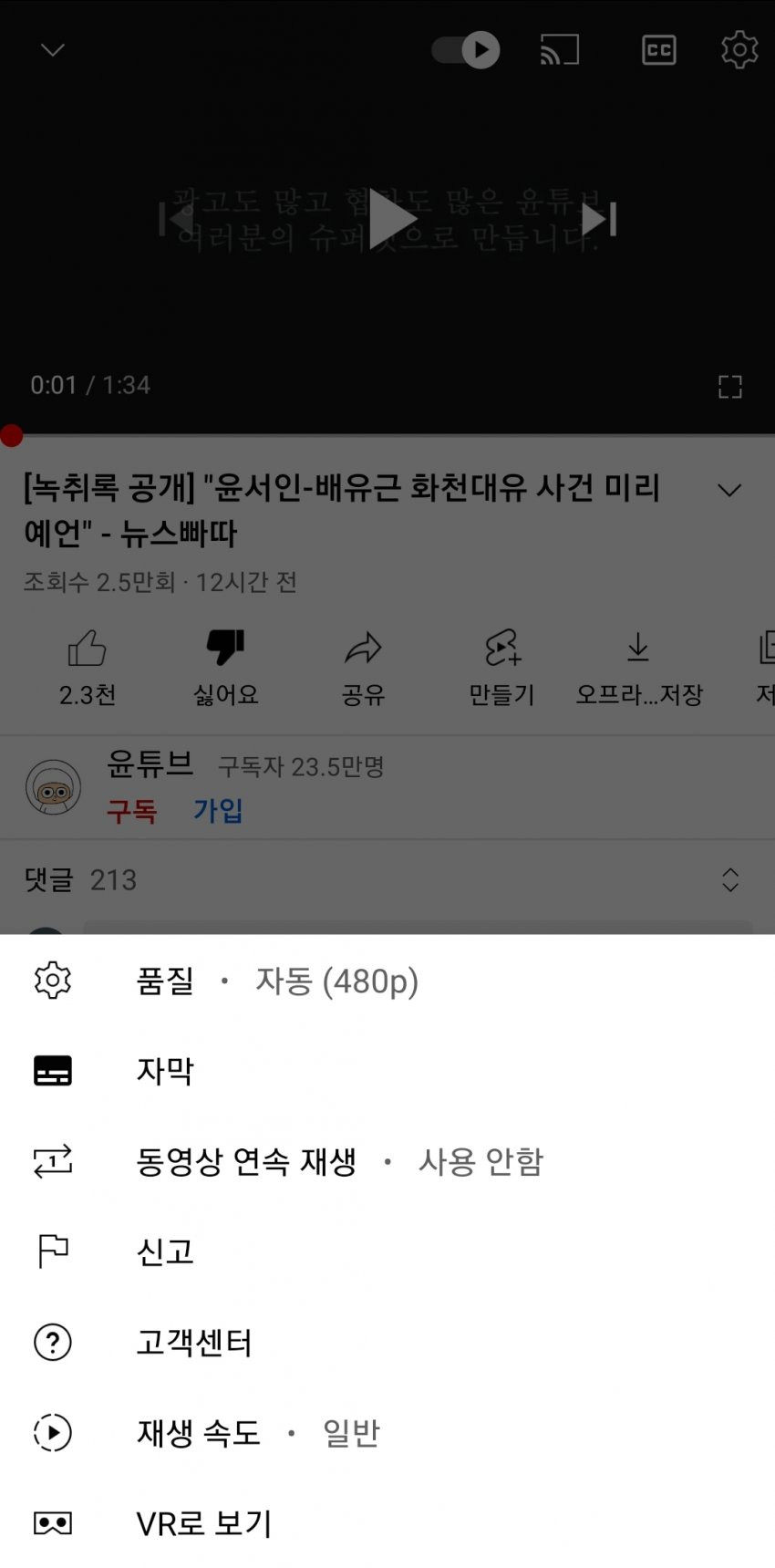This screenshot has width=775, height=1568.
Task: Cast the video to a device
Action: tap(560, 50)
